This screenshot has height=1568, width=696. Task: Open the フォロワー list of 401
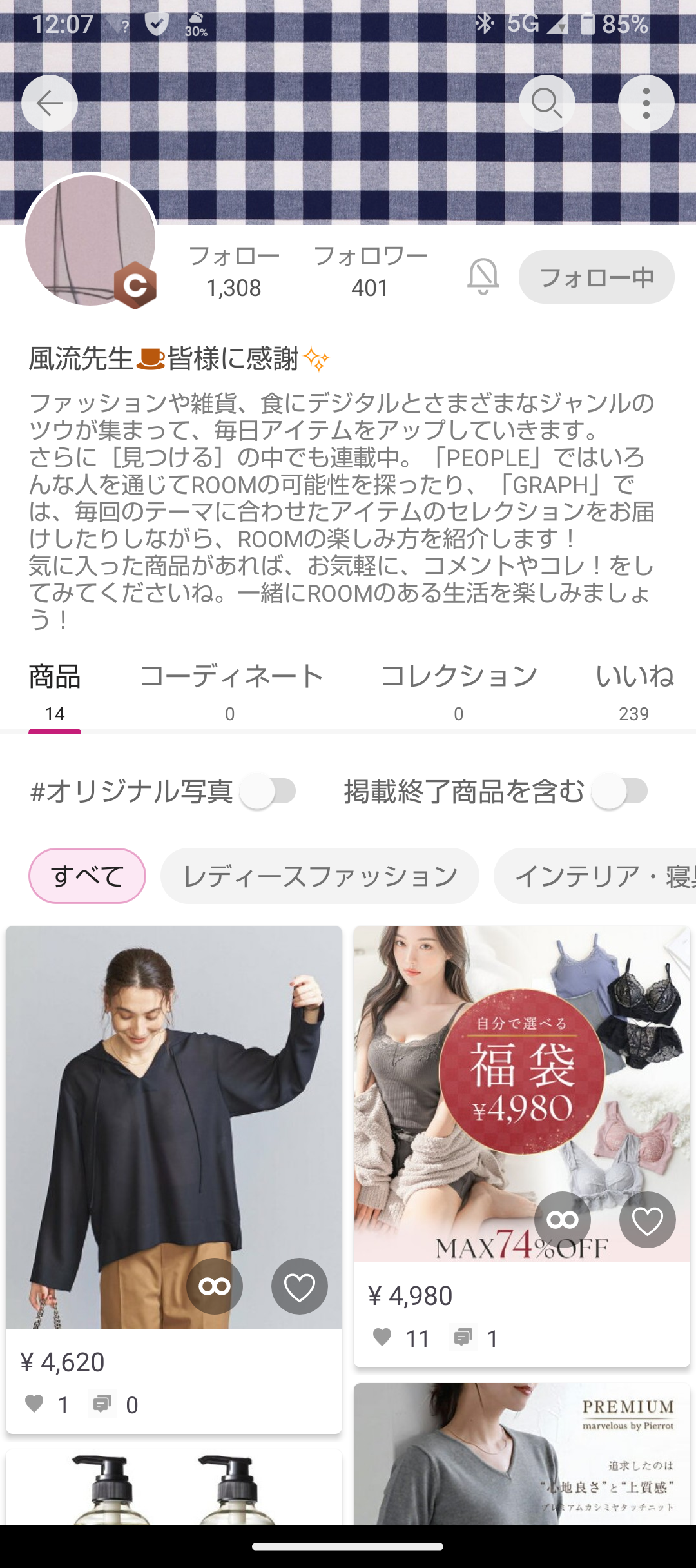(370, 272)
